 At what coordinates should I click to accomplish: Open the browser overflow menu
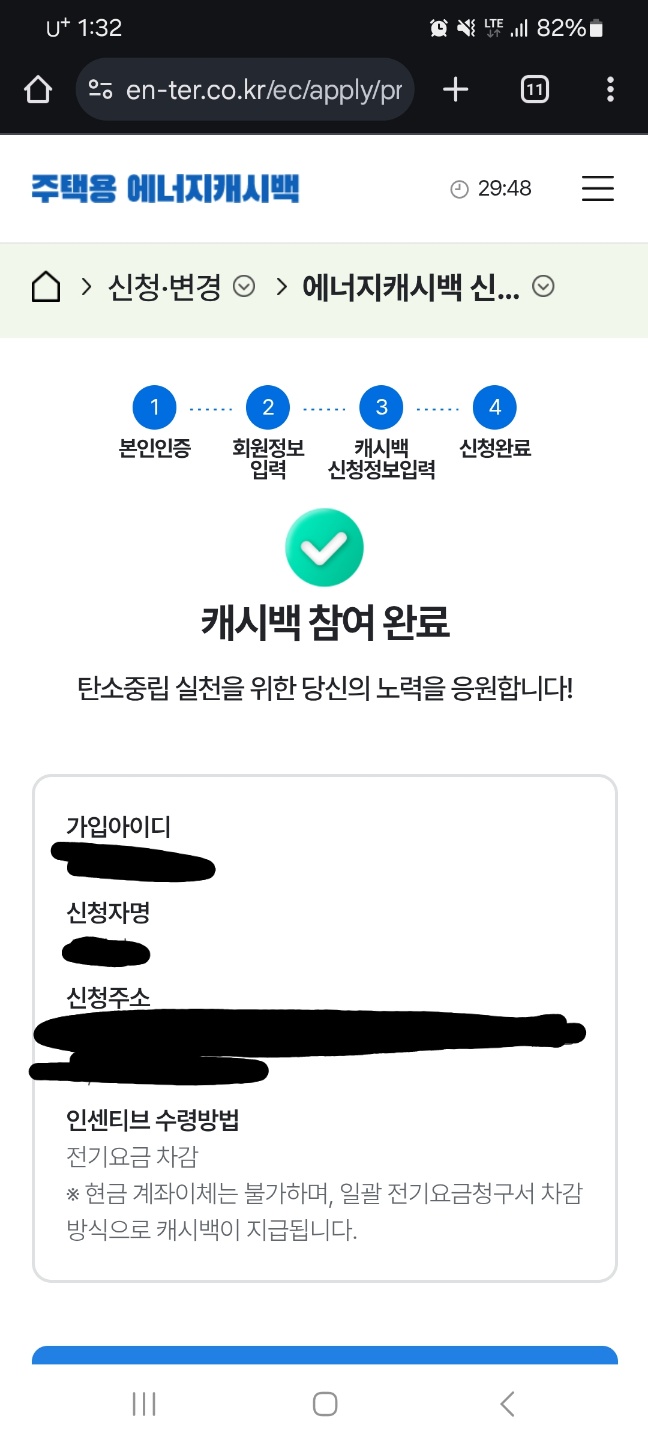(x=610, y=90)
